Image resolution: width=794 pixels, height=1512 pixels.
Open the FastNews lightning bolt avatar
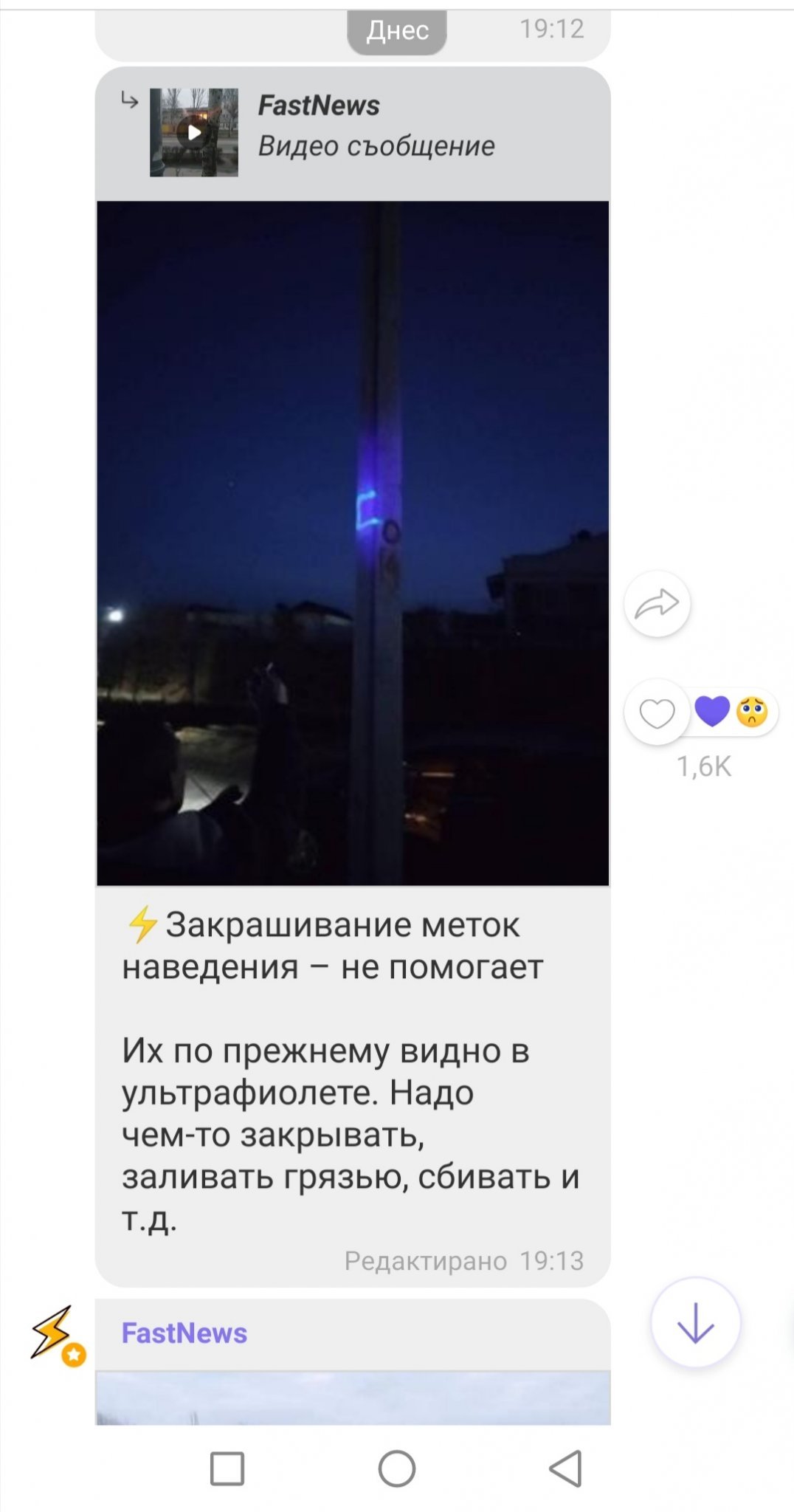56,1335
